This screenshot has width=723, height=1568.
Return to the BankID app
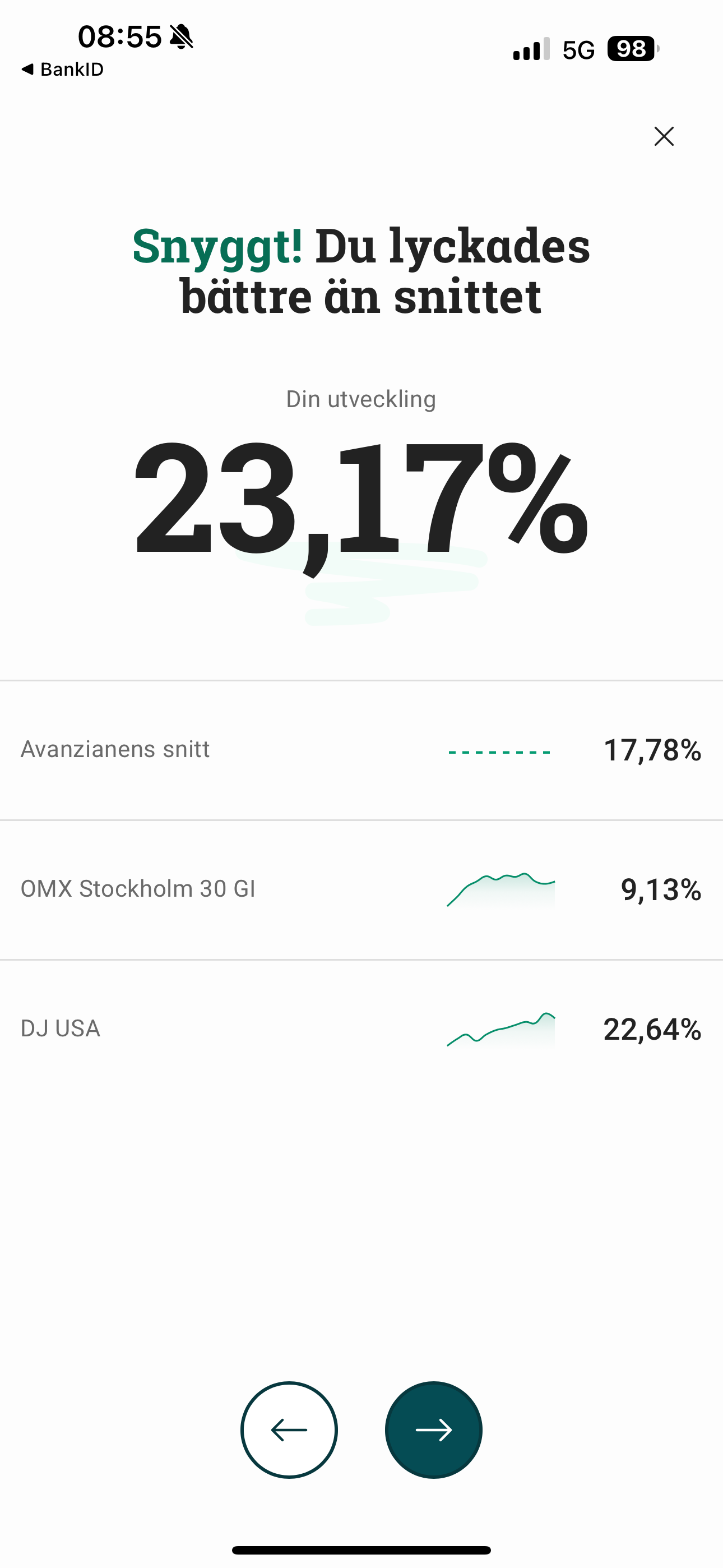[x=62, y=70]
